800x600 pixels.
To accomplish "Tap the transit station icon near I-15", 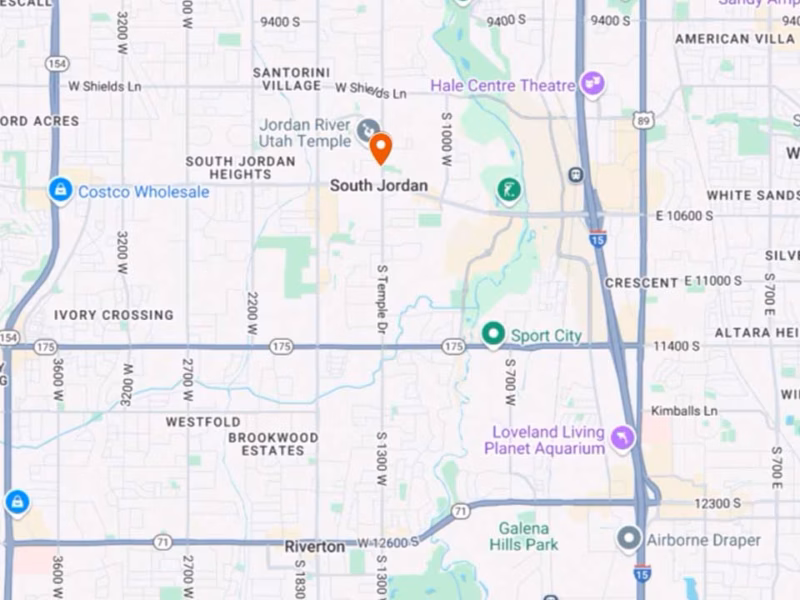I will tap(576, 175).
